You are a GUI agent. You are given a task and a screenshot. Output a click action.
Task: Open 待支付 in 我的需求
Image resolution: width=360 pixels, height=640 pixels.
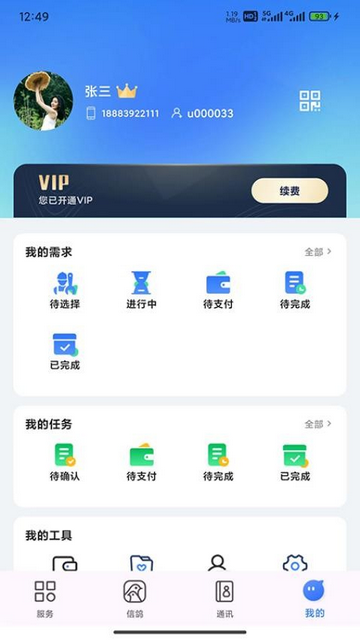218,290
